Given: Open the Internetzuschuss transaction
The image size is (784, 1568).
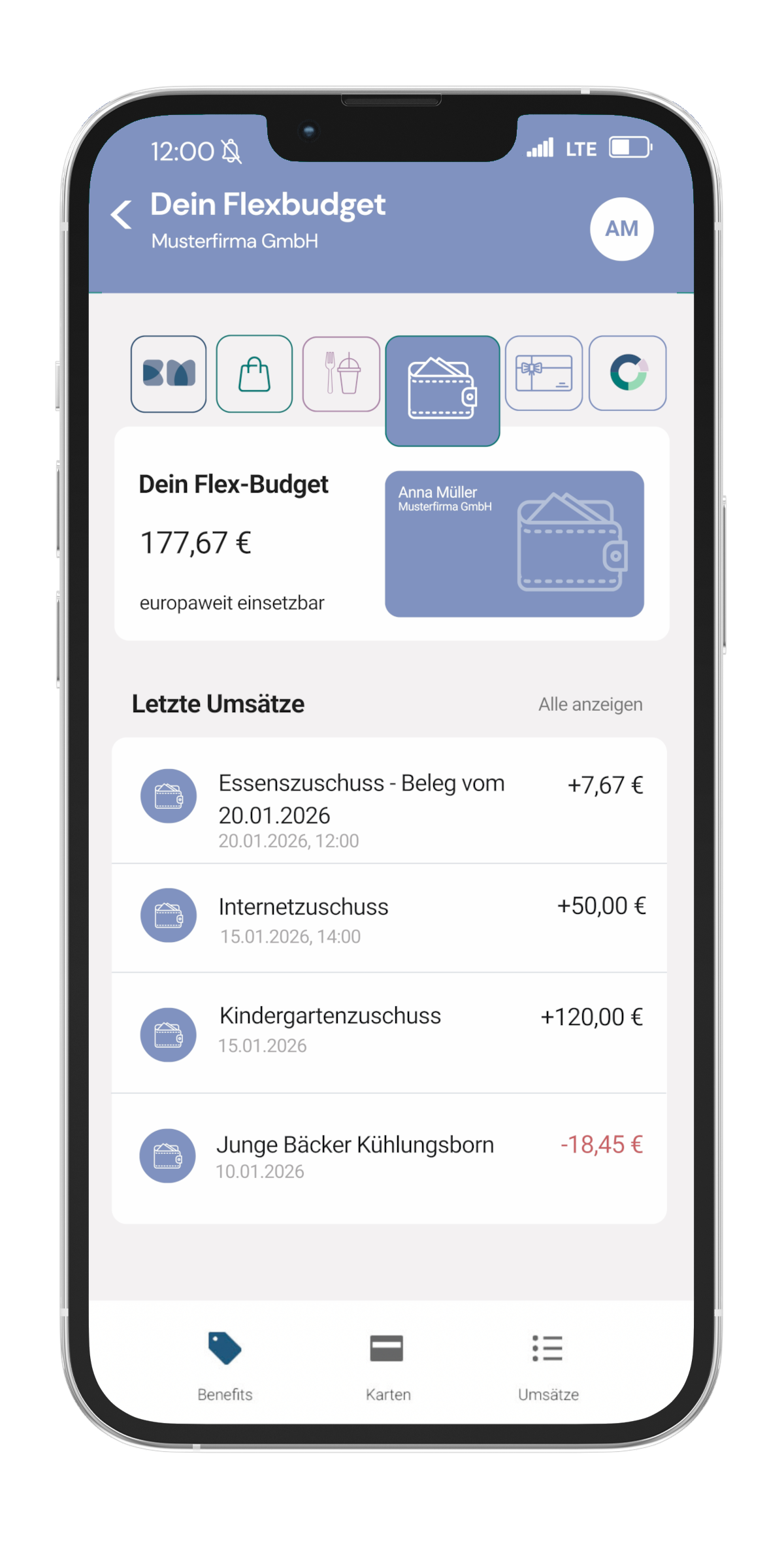Looking at the screenshot, I should tap(389, 918).
